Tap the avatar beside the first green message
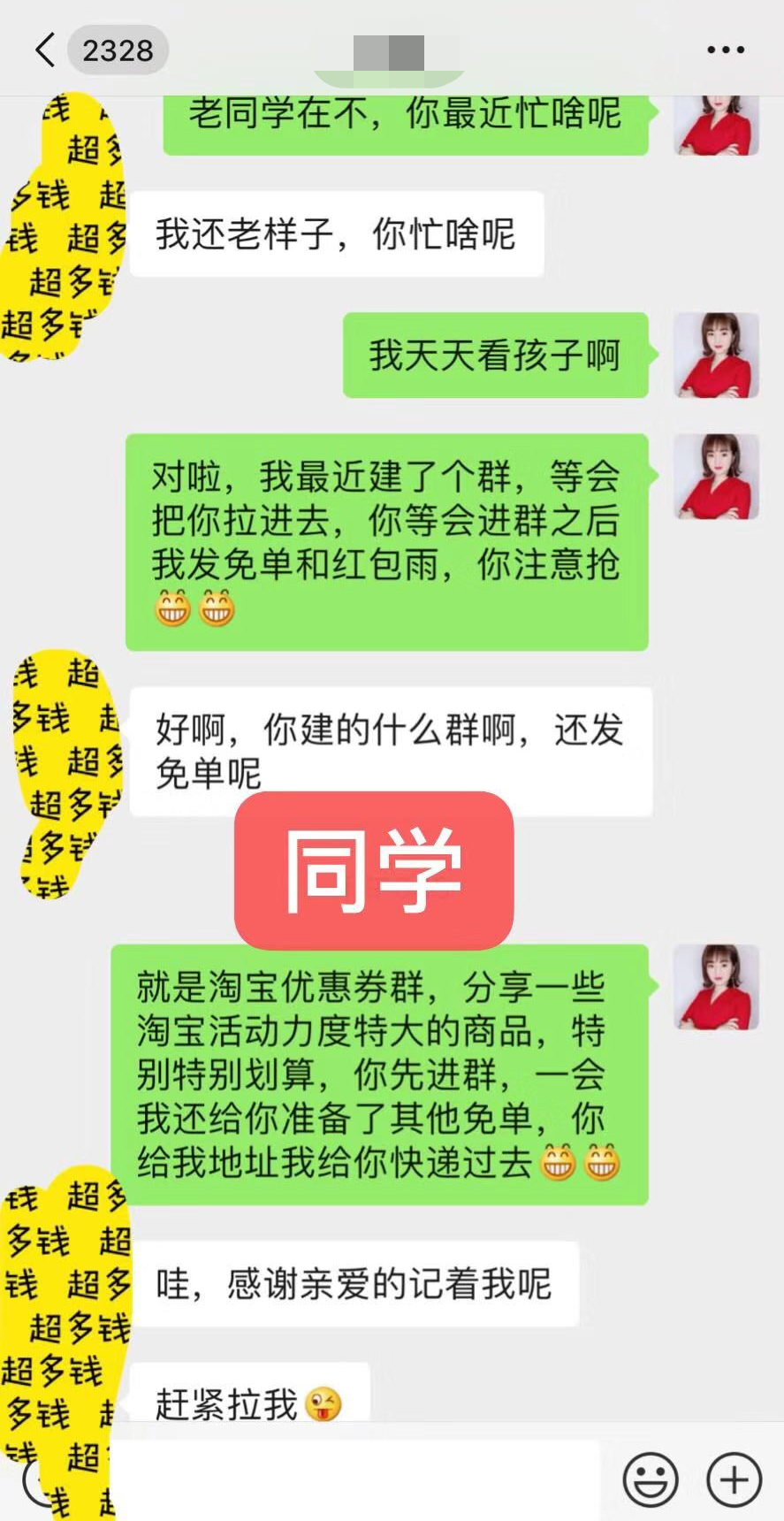 [716, 124]
